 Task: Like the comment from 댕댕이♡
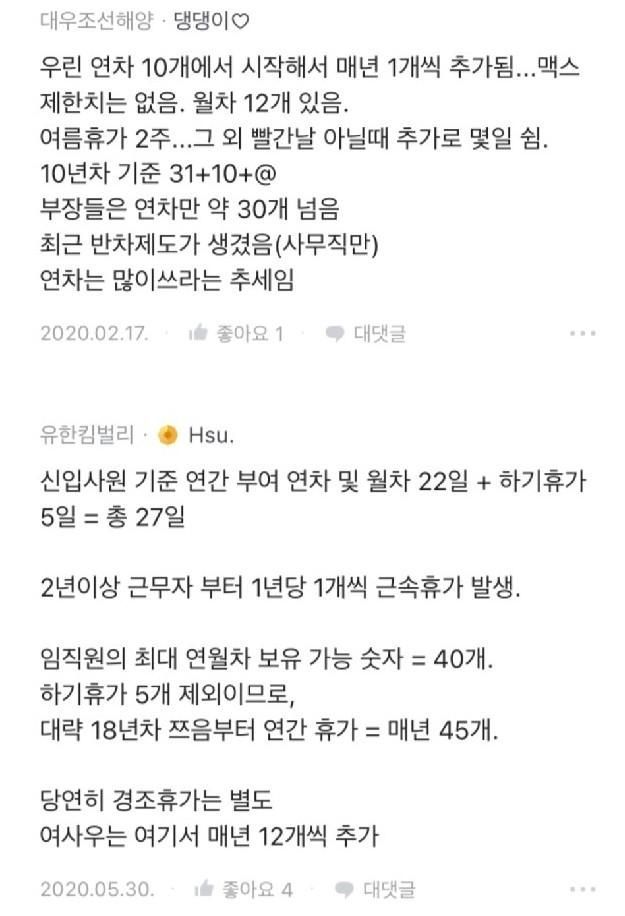click(236, 333)
